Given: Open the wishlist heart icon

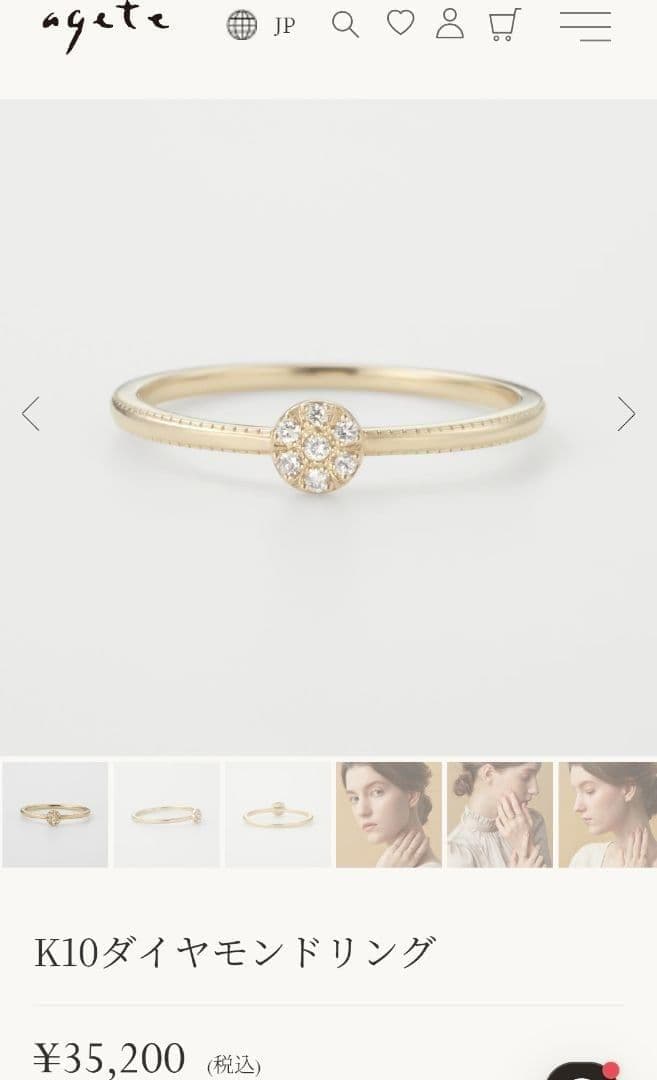Looking at the screenshot, I should (x=400, y=23).
